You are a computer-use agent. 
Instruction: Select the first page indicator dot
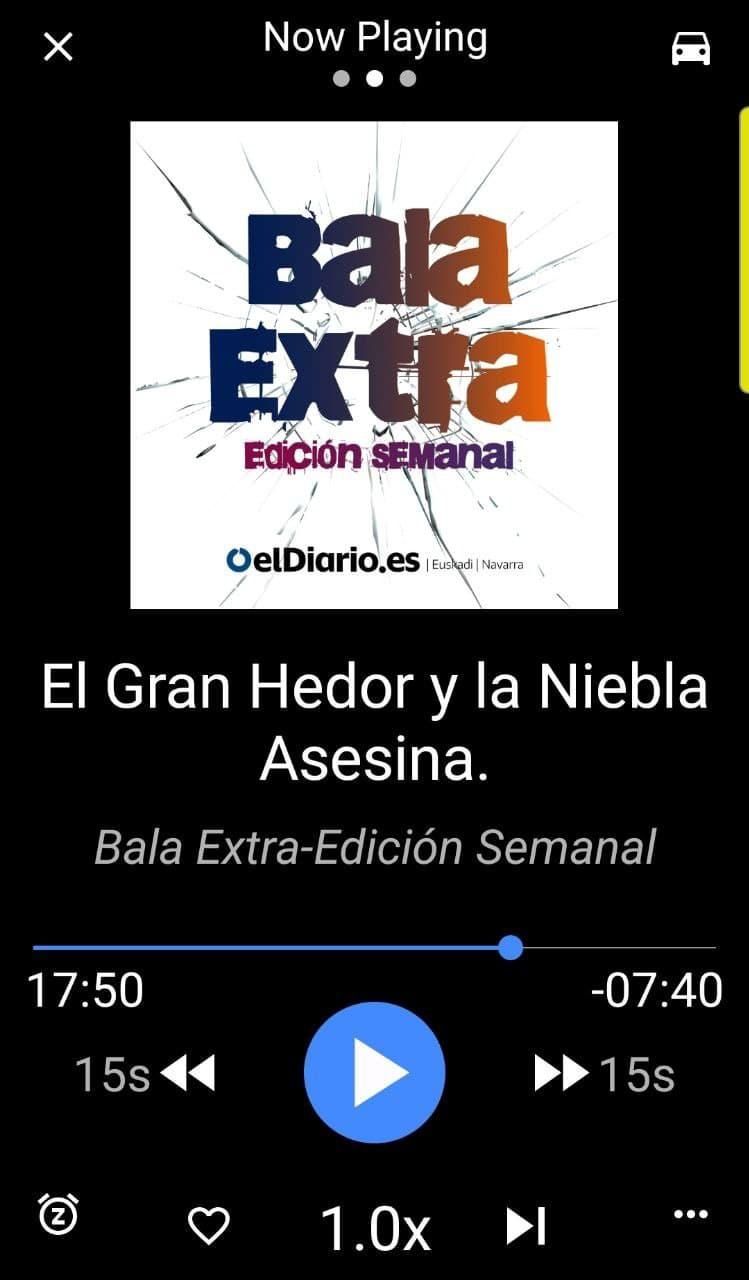point(341,77)
